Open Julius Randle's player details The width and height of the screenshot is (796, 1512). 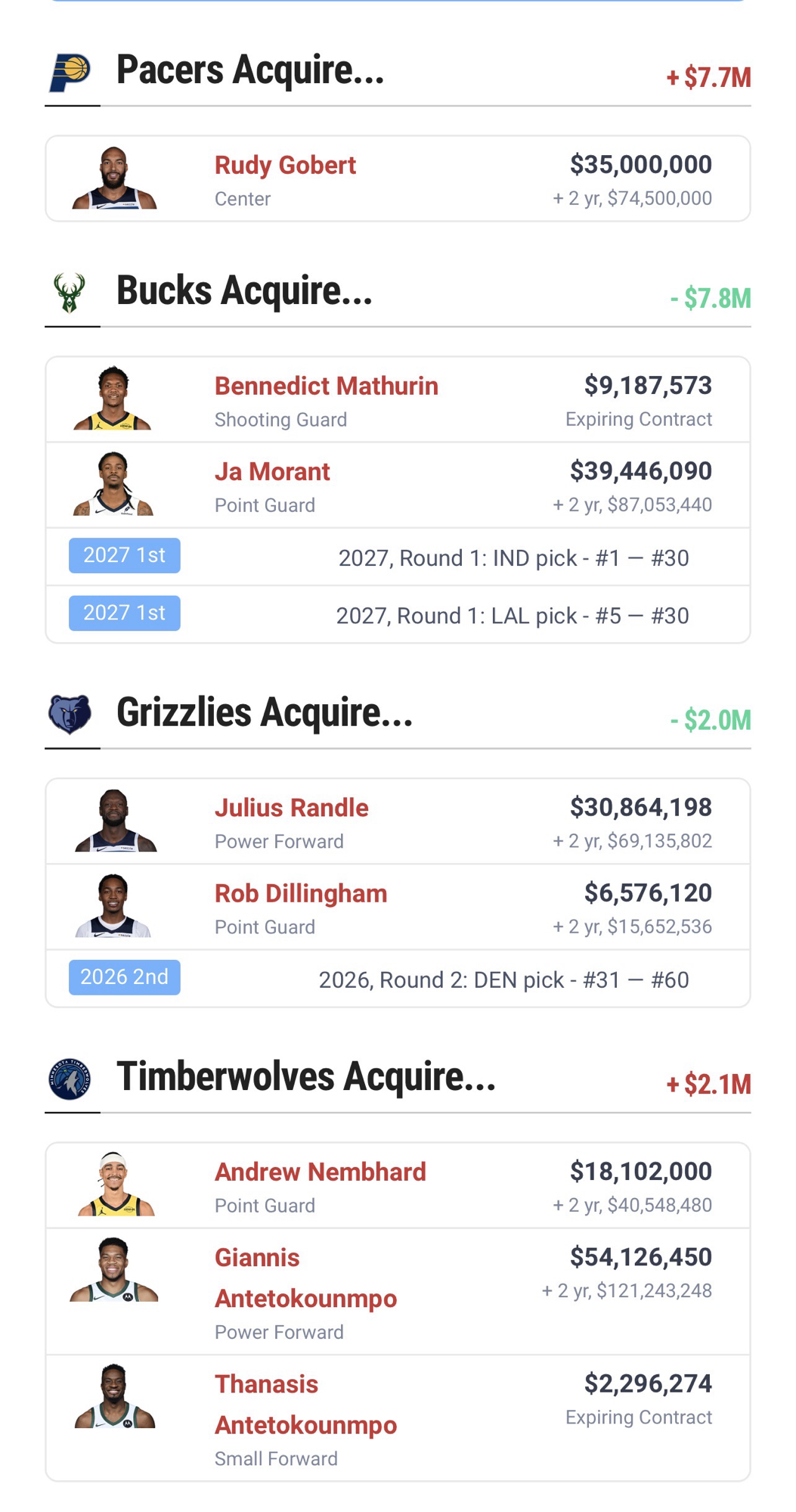point(291,808)
